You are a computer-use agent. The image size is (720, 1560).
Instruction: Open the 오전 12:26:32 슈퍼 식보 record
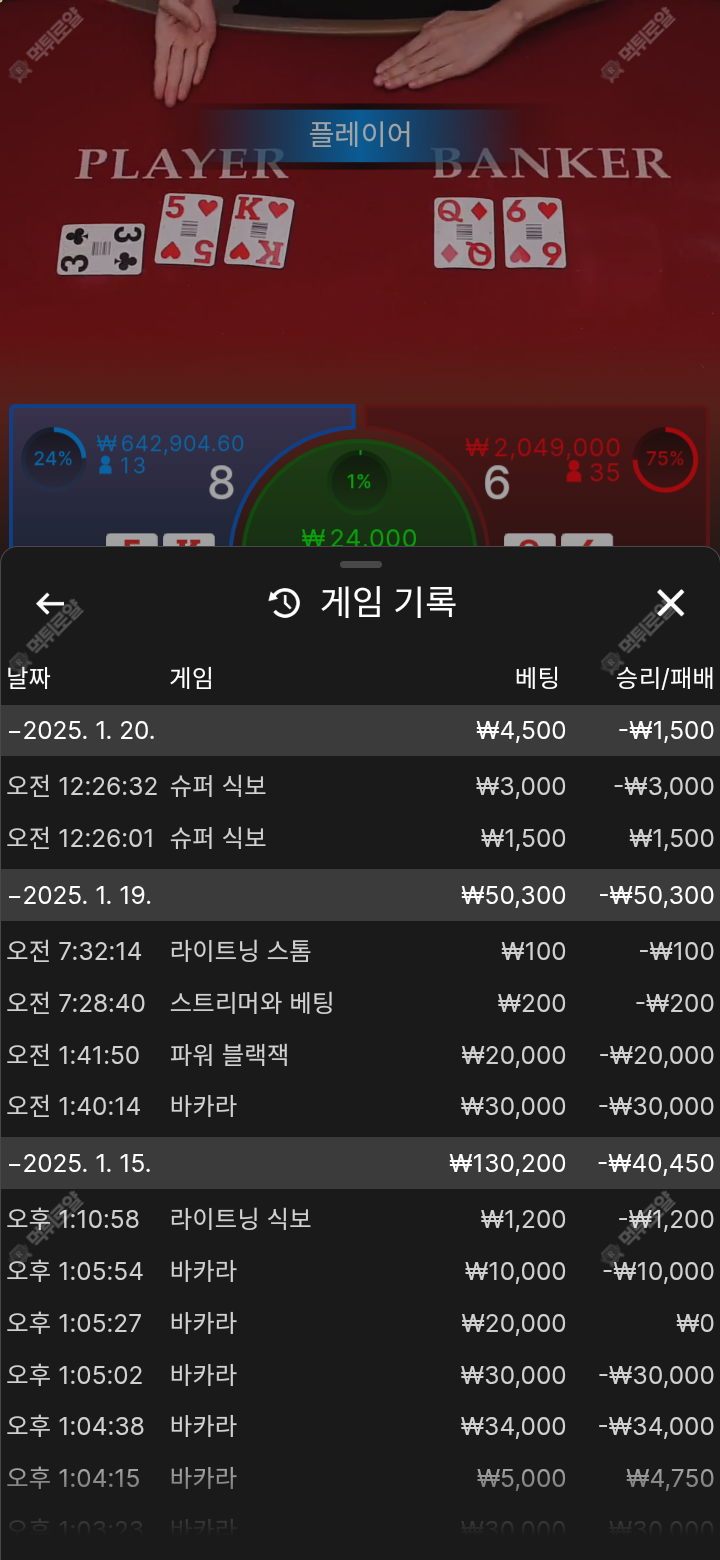coord(360,786)
